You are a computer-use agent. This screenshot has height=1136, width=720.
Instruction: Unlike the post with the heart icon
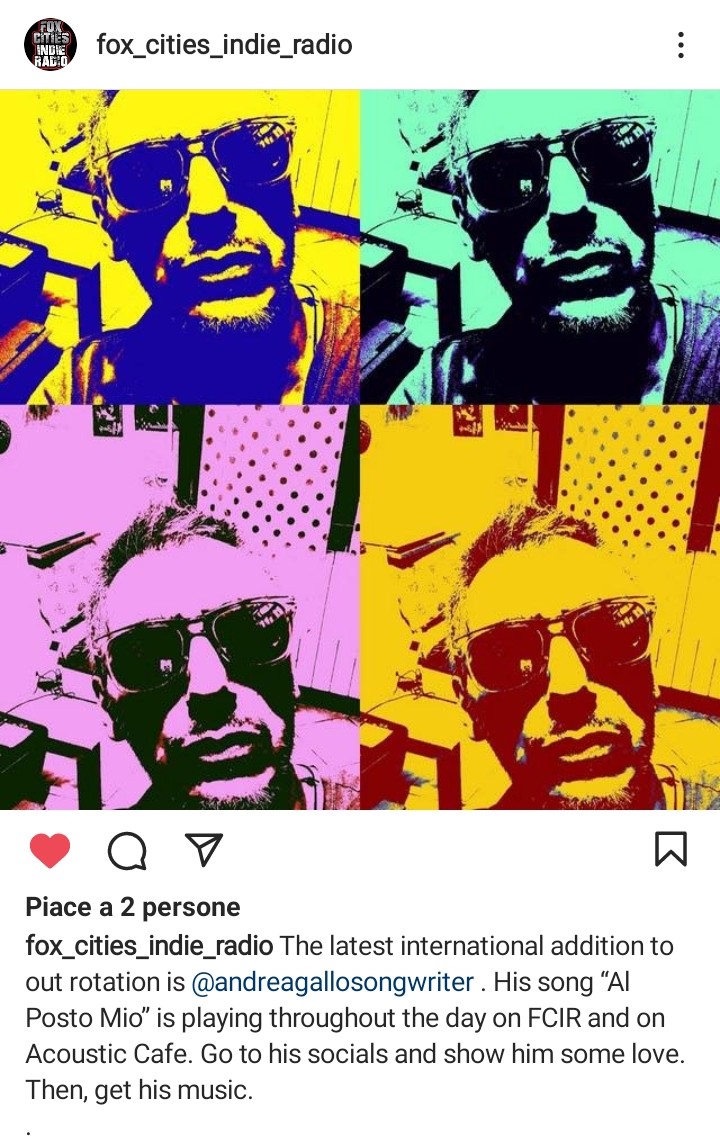(49, 850)
